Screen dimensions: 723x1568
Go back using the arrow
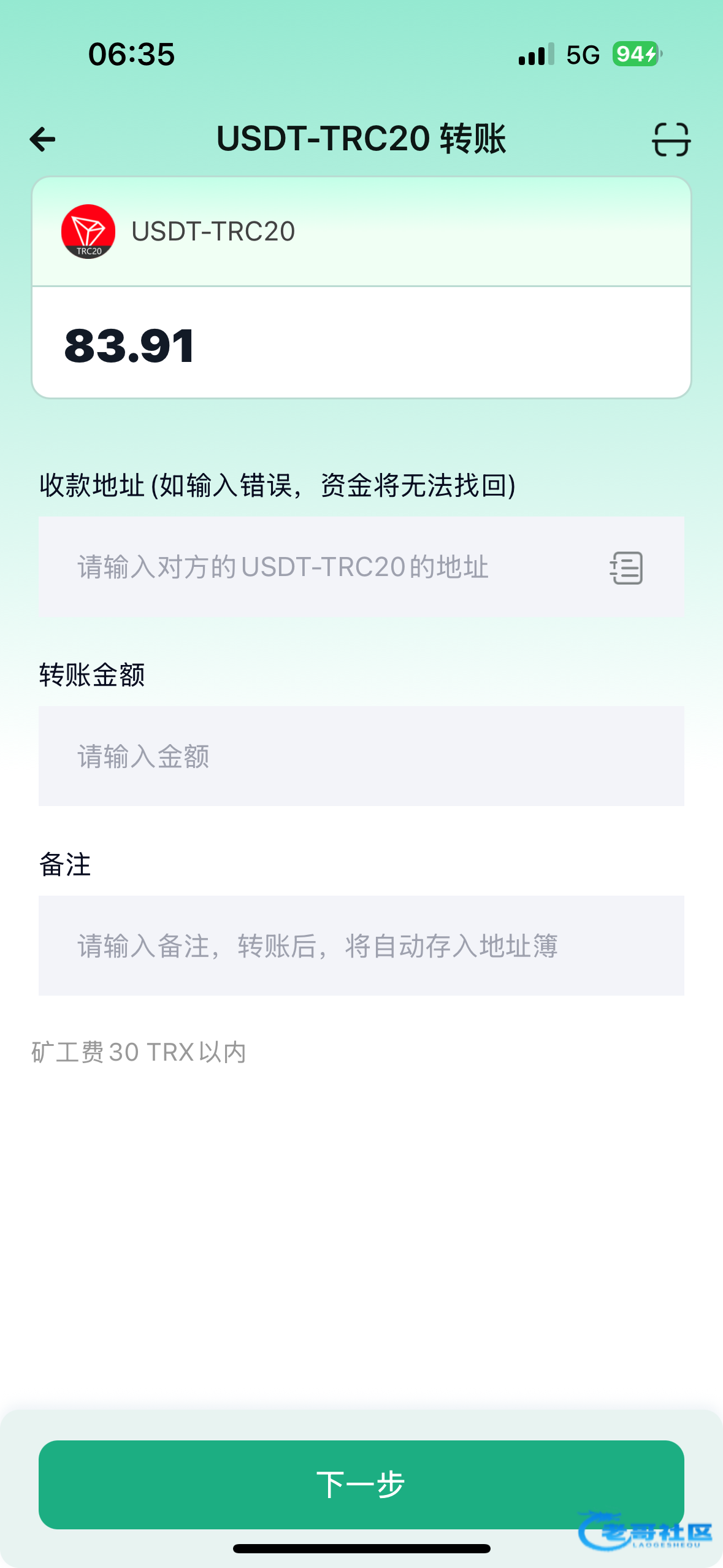coord(43,139)
